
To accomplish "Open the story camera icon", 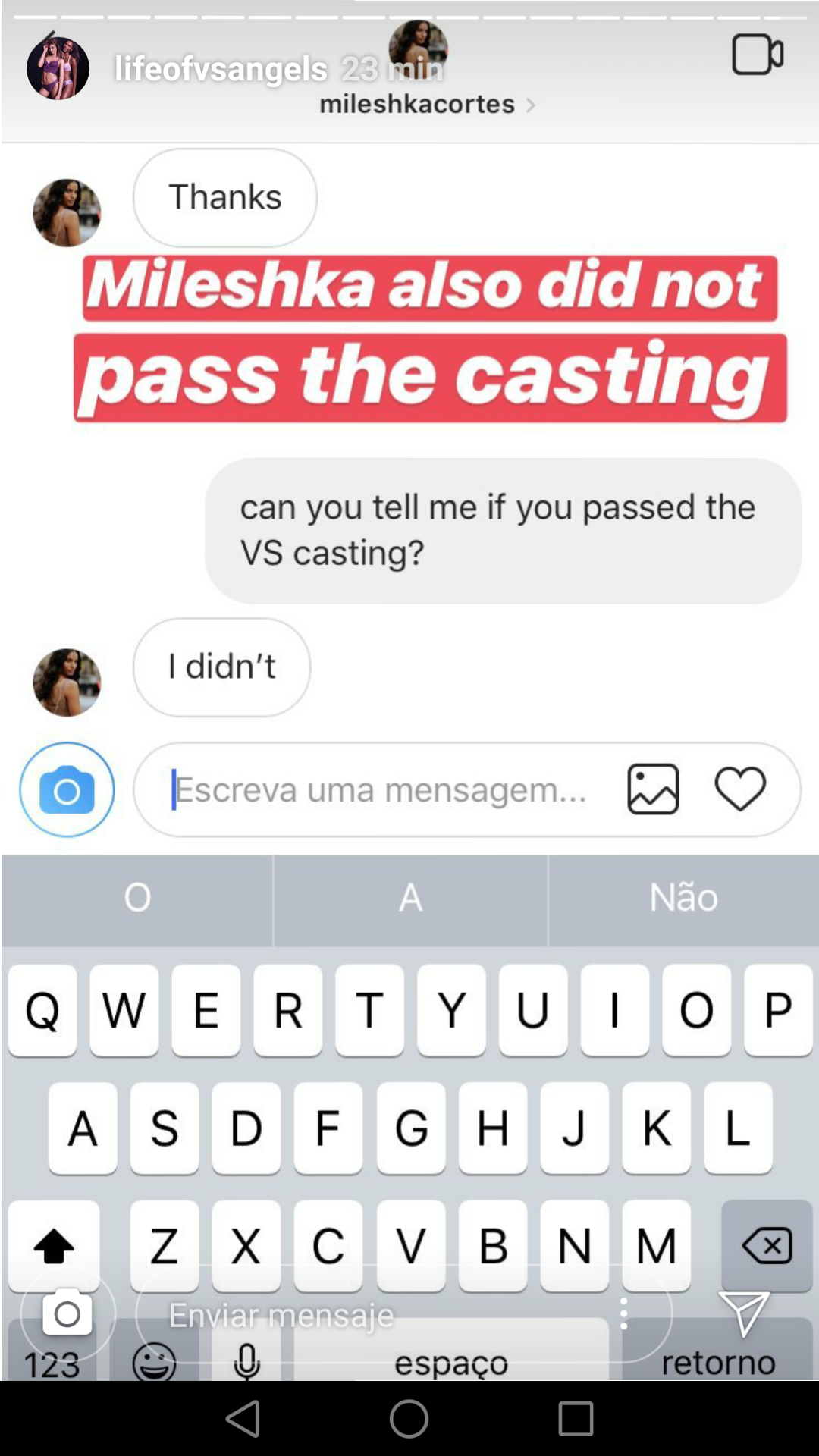I will pyautogui.click(x=67, y=1313).
